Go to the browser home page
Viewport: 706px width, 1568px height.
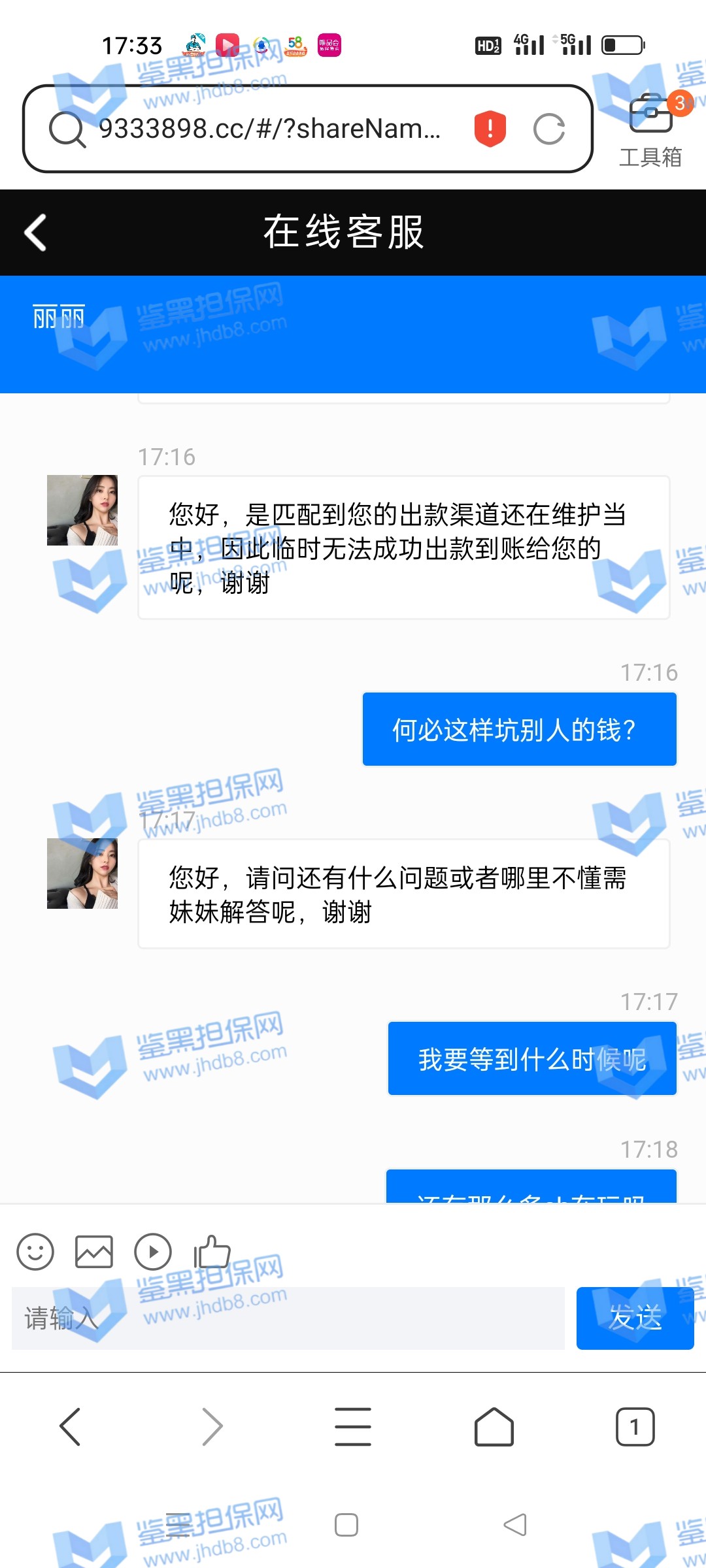[x=494, y=1427]
